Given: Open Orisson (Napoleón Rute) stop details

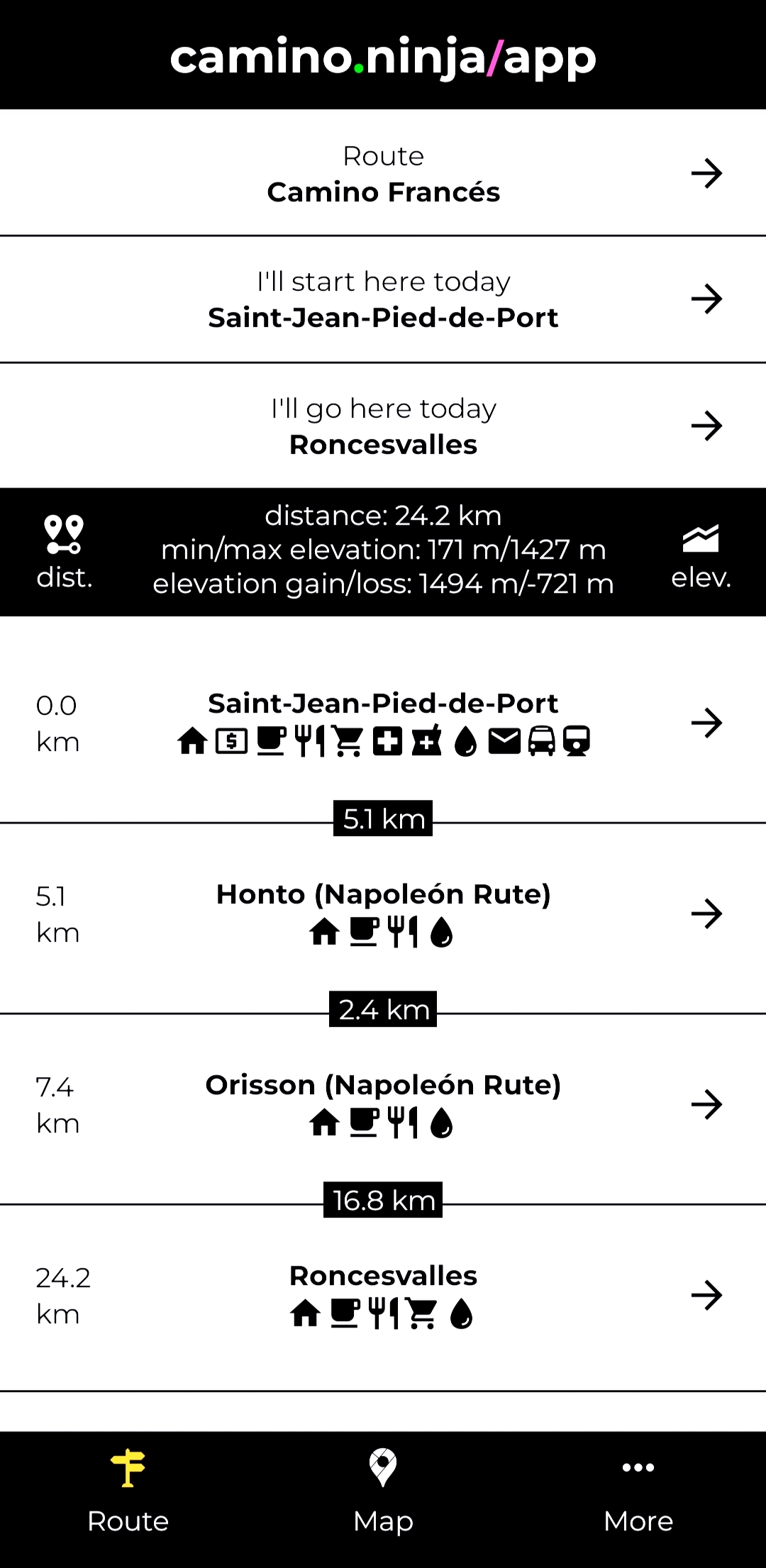Looking at the screenshot, I should point(383,1104).
